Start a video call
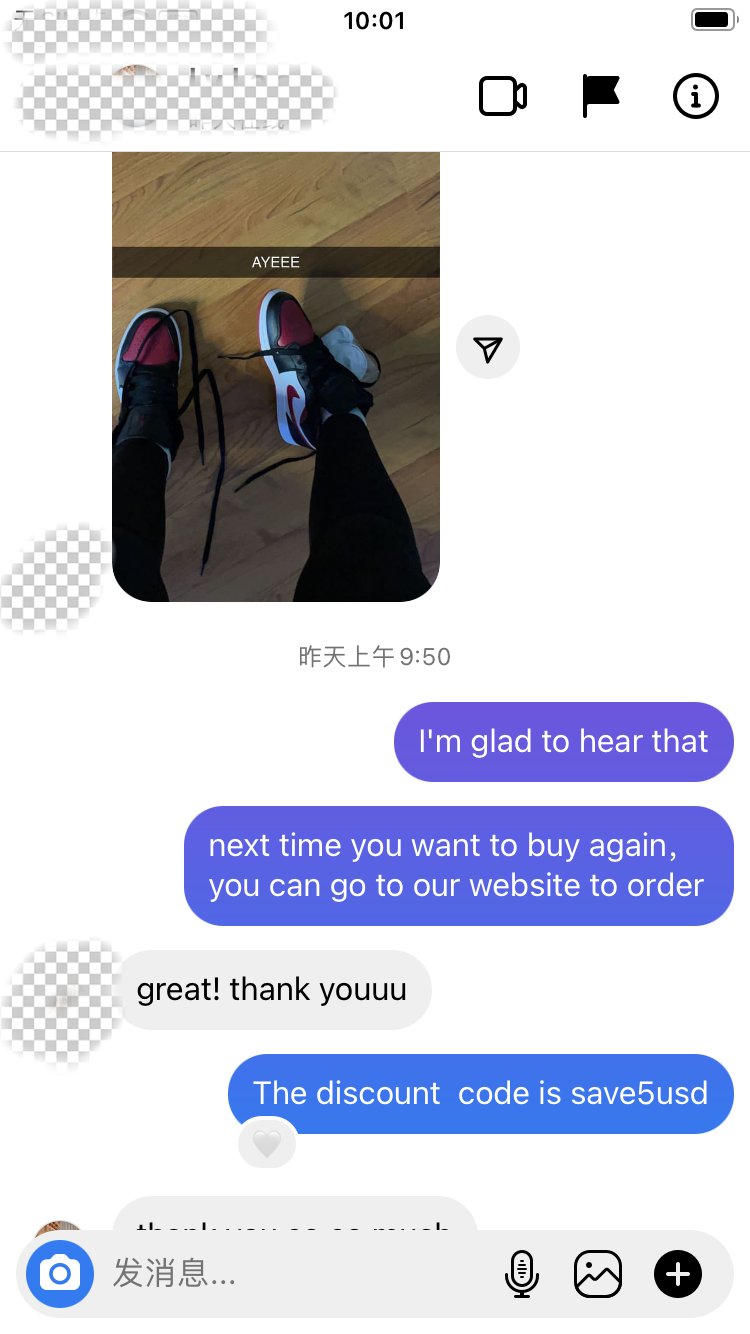750x1334 pixels. tap(503, 97)
